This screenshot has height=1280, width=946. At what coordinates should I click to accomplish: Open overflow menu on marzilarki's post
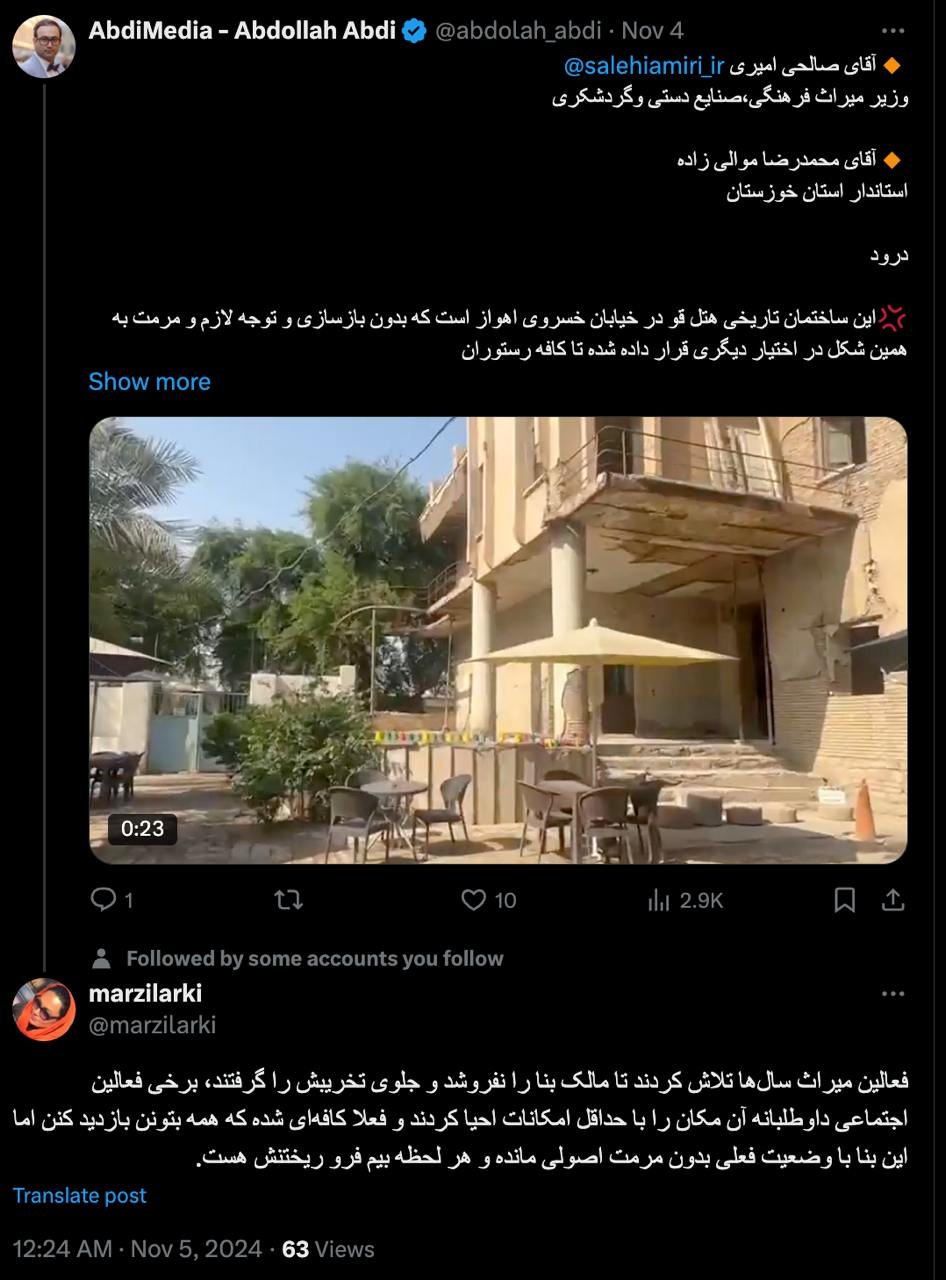(893, 994)
